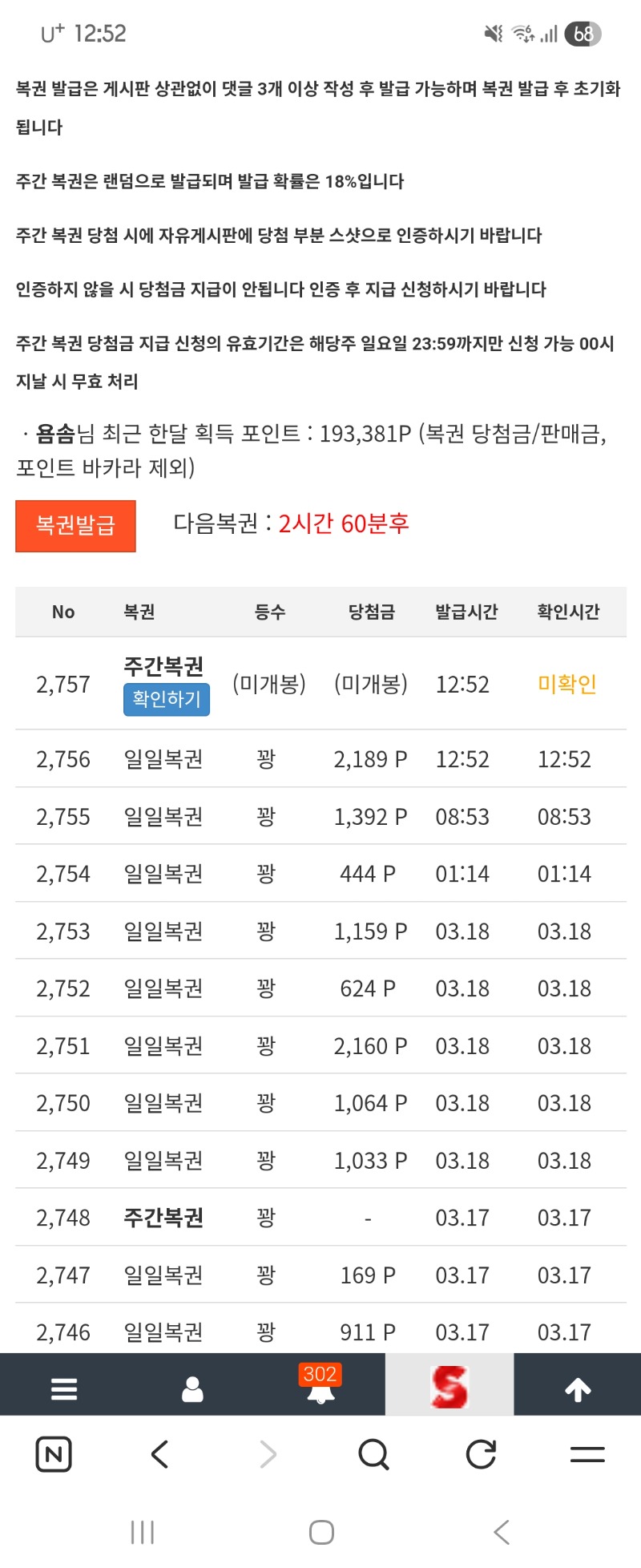Open the system recent apps button
This screenshot has height=1568, width=641.
pyautogui.click(x=143, y=1532)
